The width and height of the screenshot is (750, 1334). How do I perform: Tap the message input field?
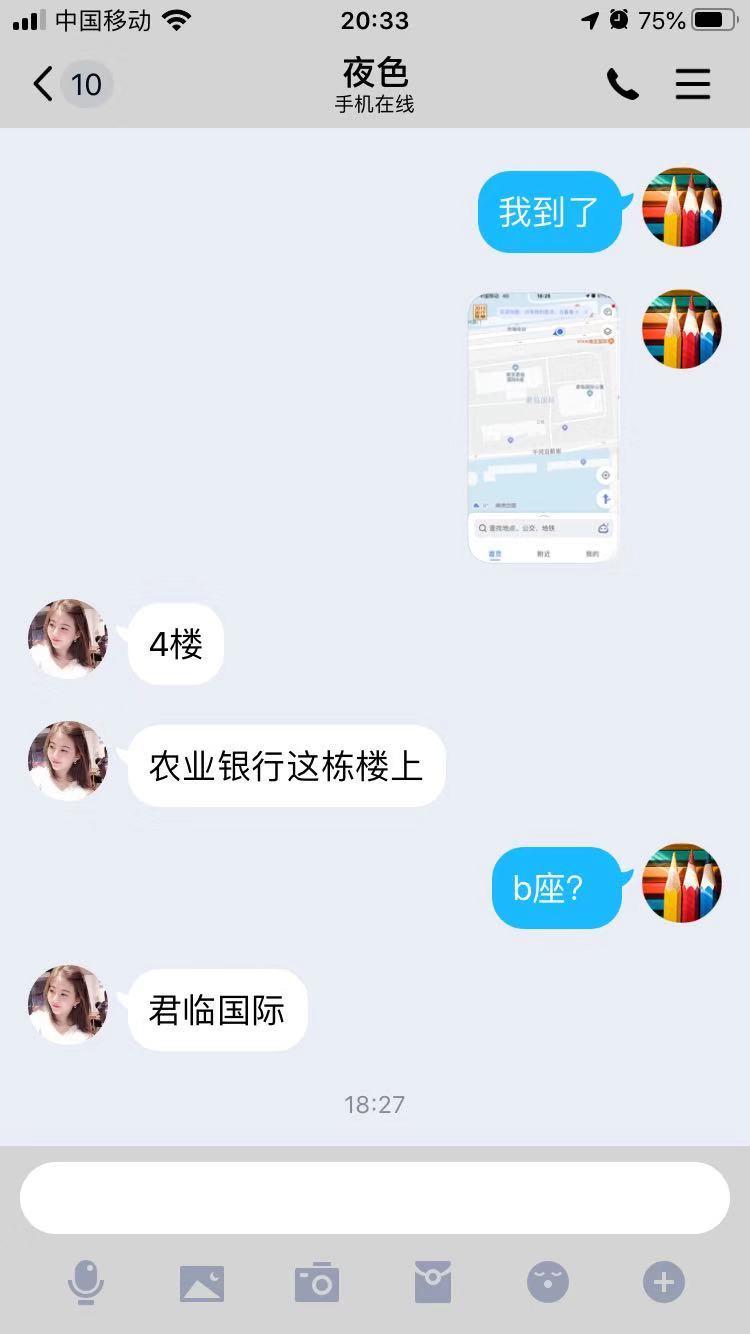(x=374, y=1197)
